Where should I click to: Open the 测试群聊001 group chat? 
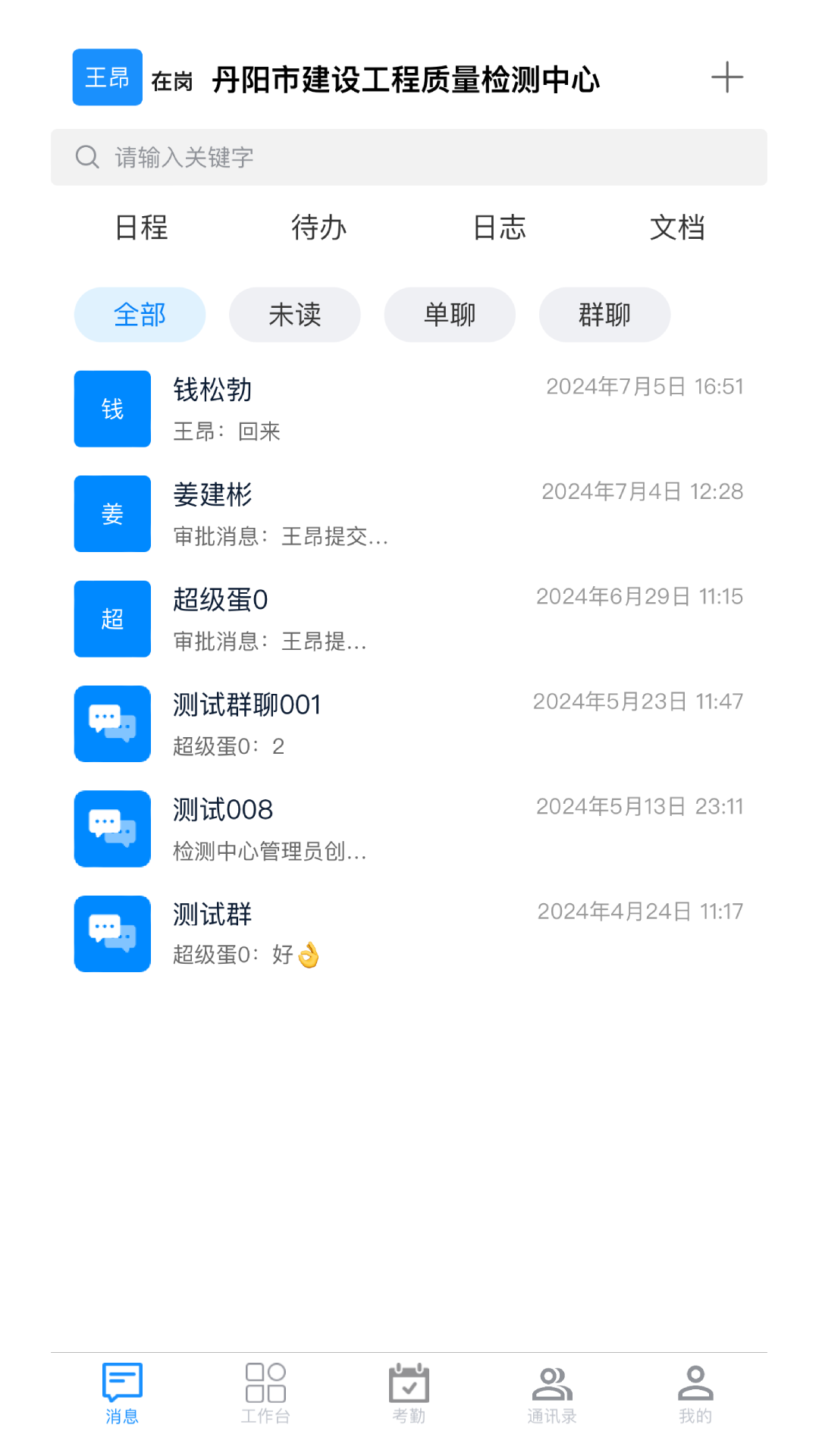(x=409, y=723)
